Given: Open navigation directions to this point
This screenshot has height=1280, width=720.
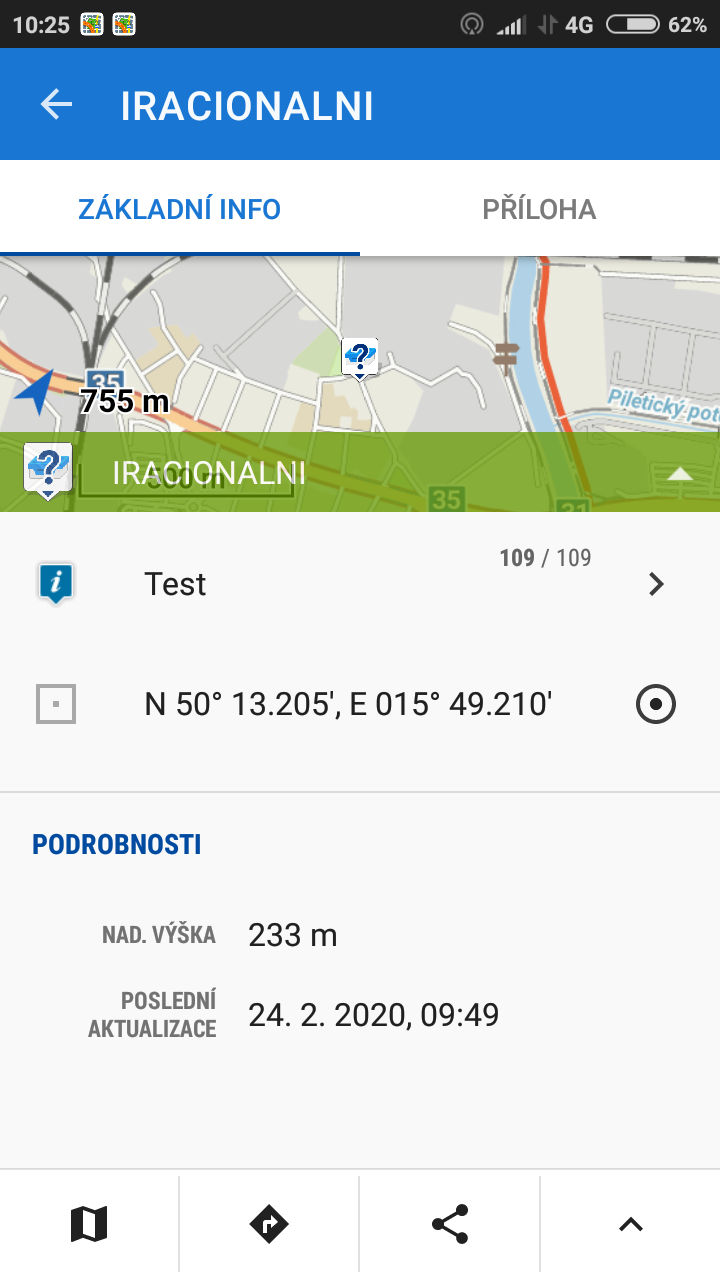Looking at the screenshot, I should click(x=269, y=1224).
